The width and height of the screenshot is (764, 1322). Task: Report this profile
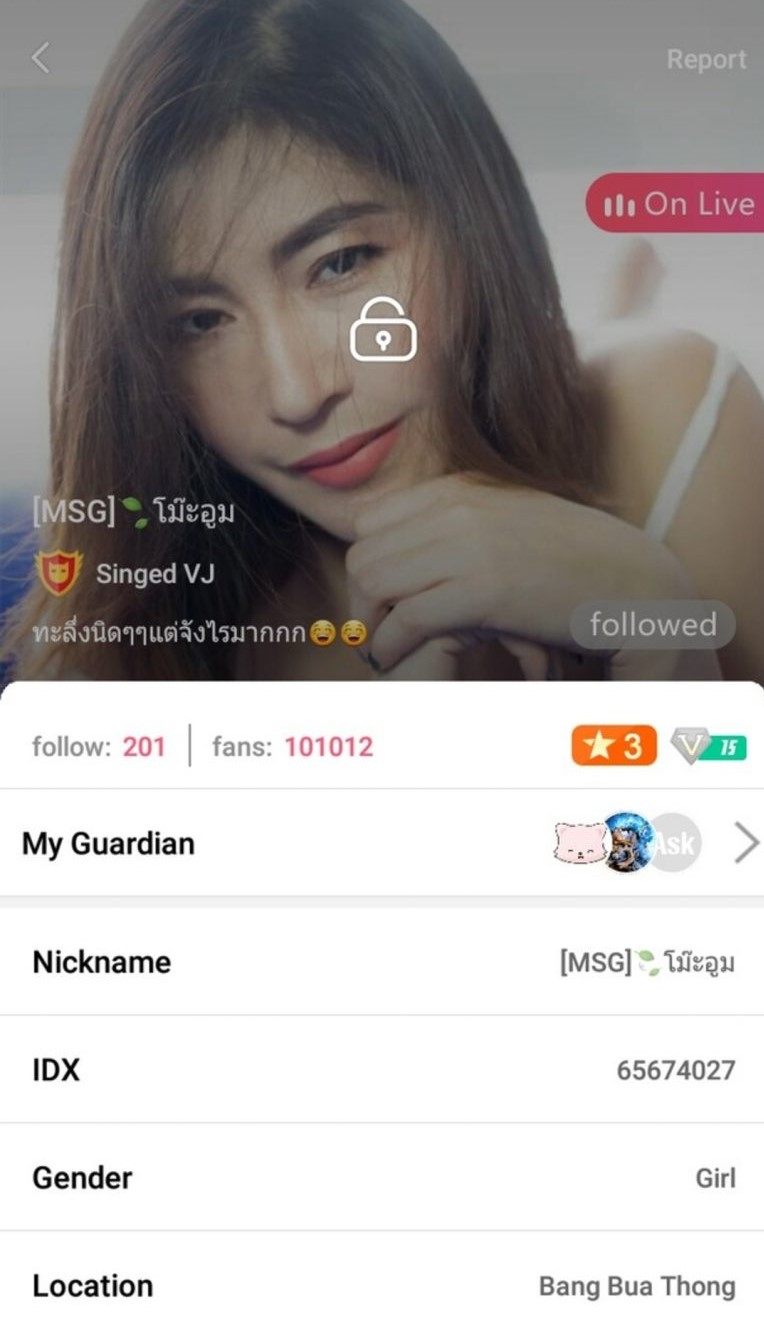[706, 60]
